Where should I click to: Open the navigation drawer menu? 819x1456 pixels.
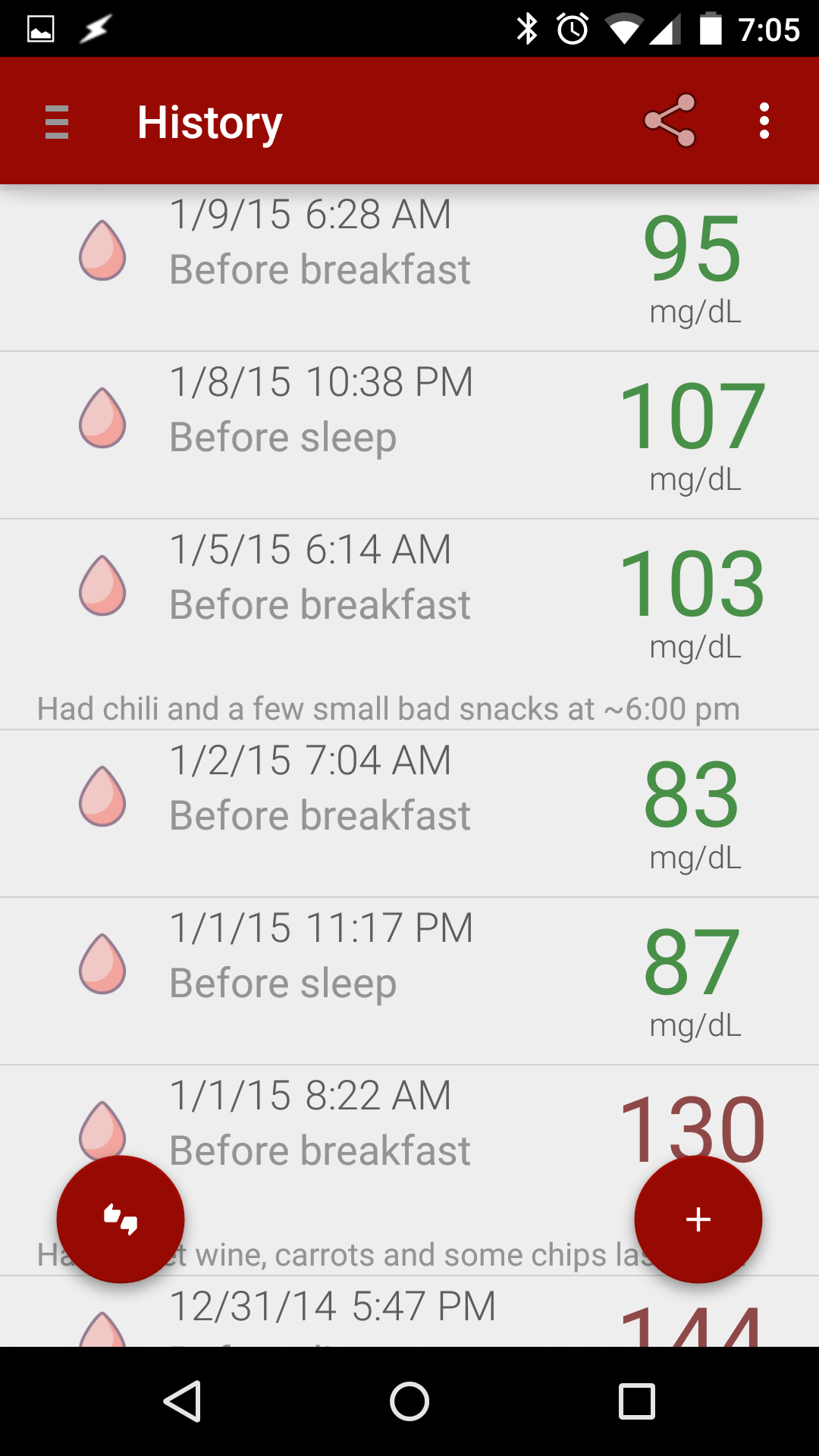click(57, 122)
